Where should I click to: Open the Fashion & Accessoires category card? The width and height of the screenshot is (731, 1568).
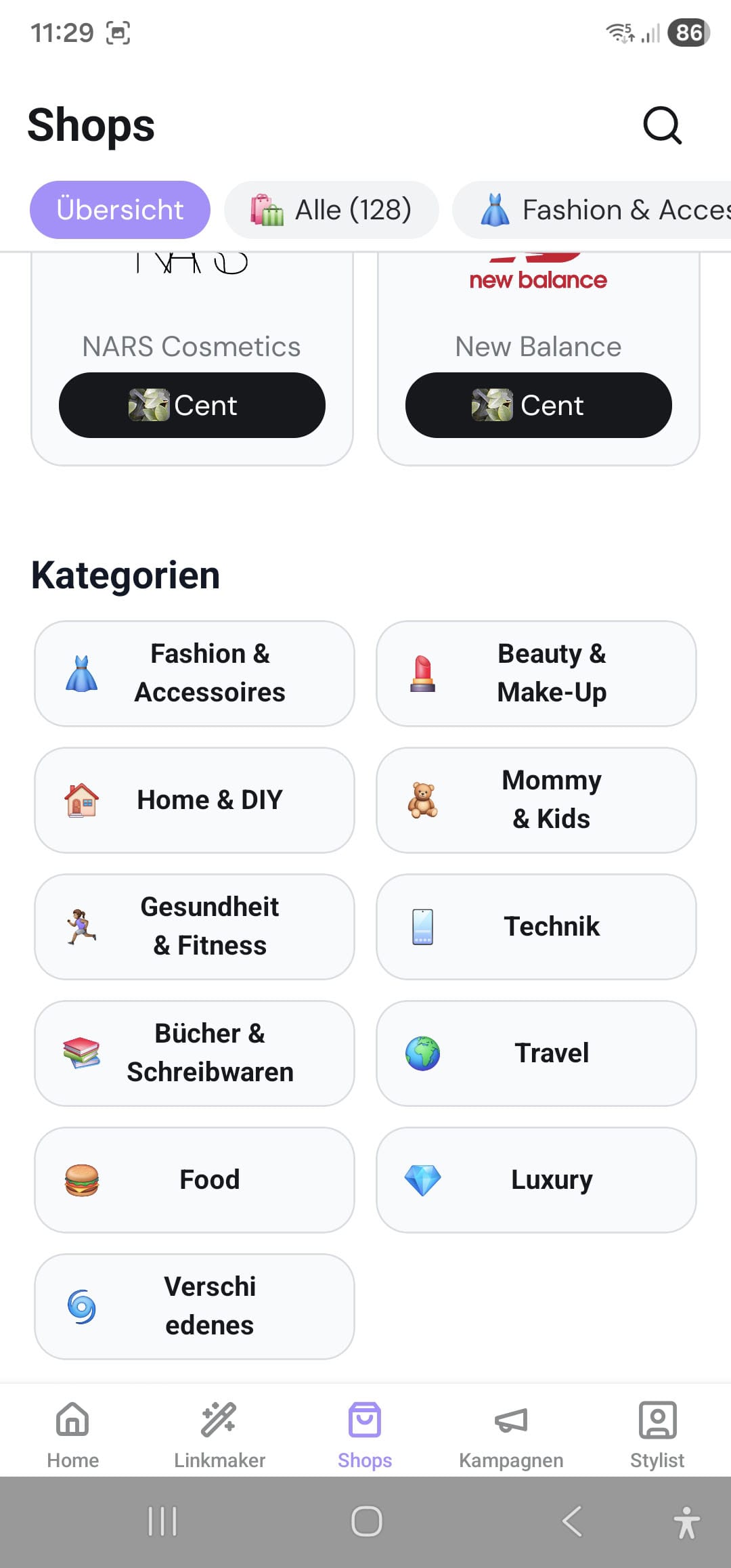coord(194,674)
